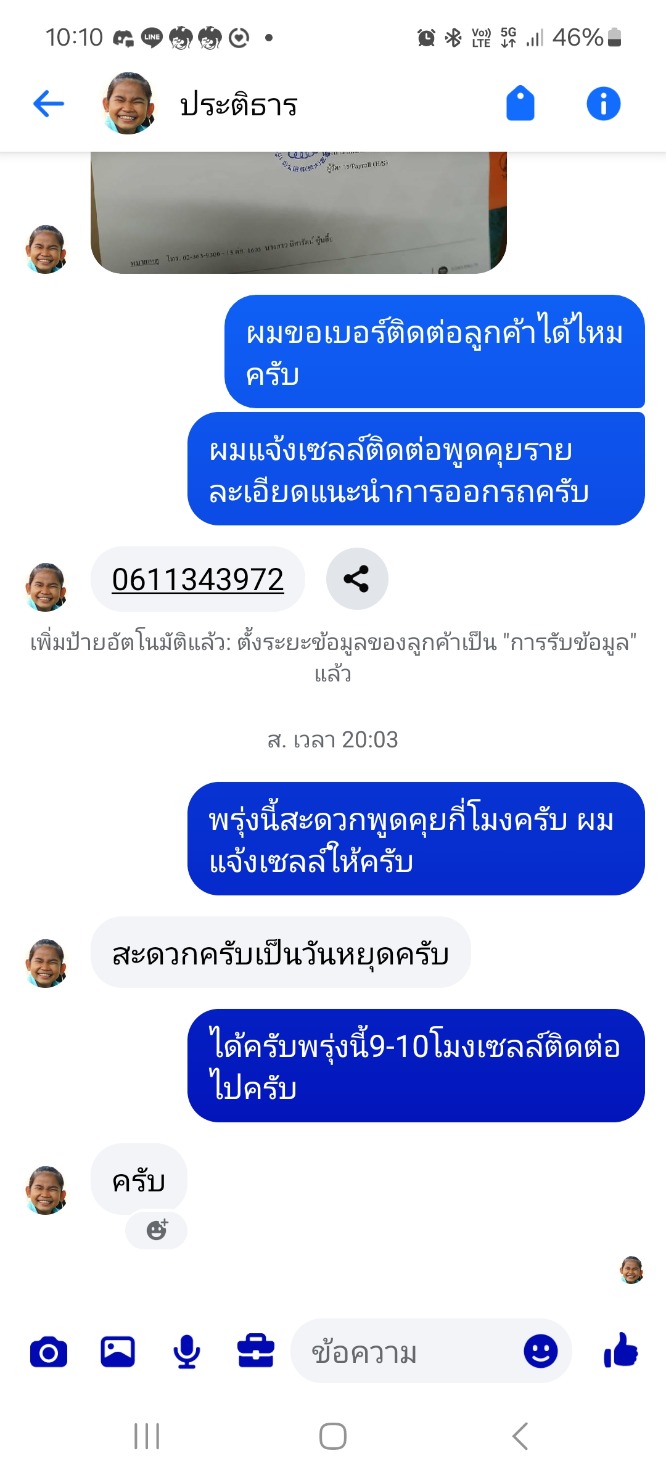
Task: Open the photo gallery picker
Action: tap(118, 1353)
